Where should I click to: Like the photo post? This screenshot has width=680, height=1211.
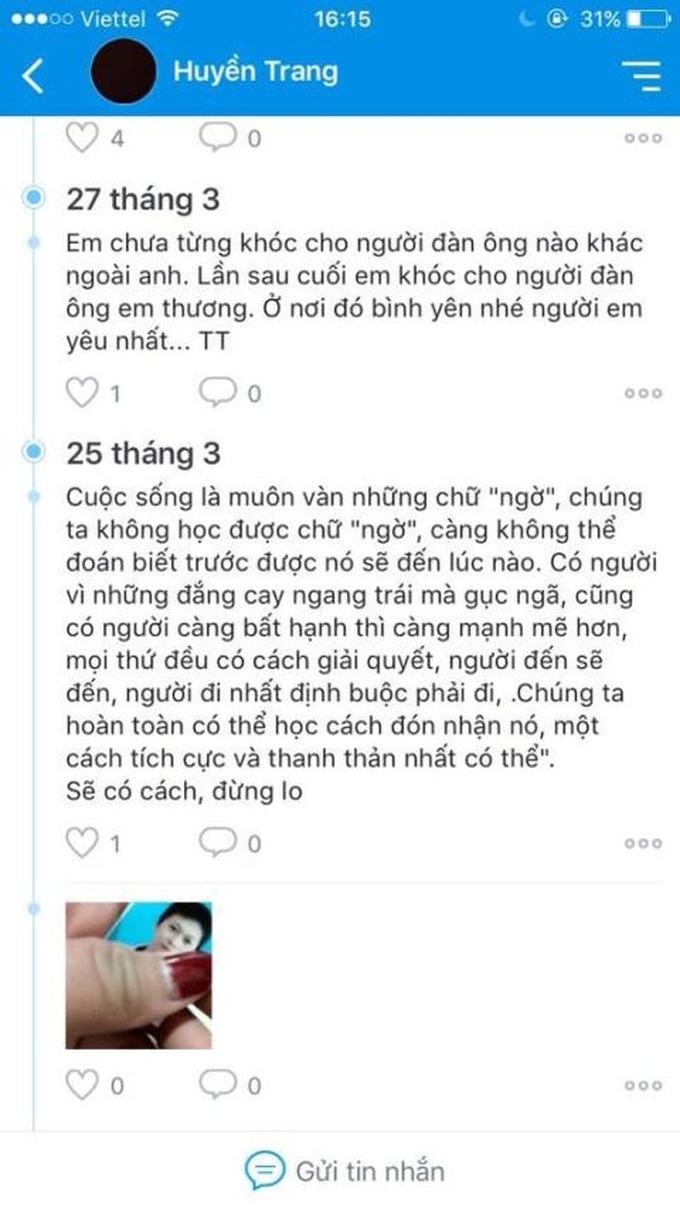tap(82, 1084)
